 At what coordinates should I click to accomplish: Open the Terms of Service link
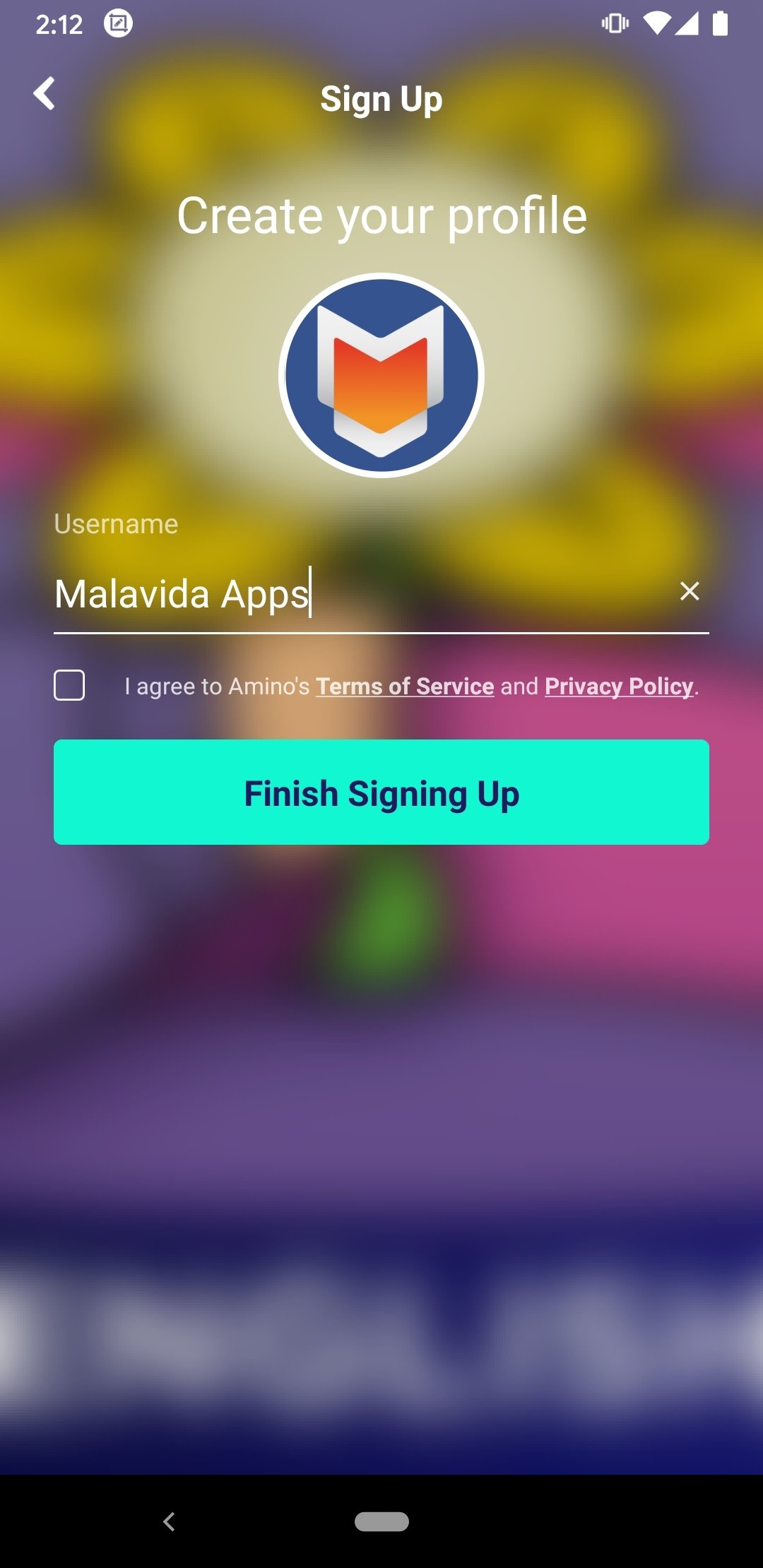405,686
